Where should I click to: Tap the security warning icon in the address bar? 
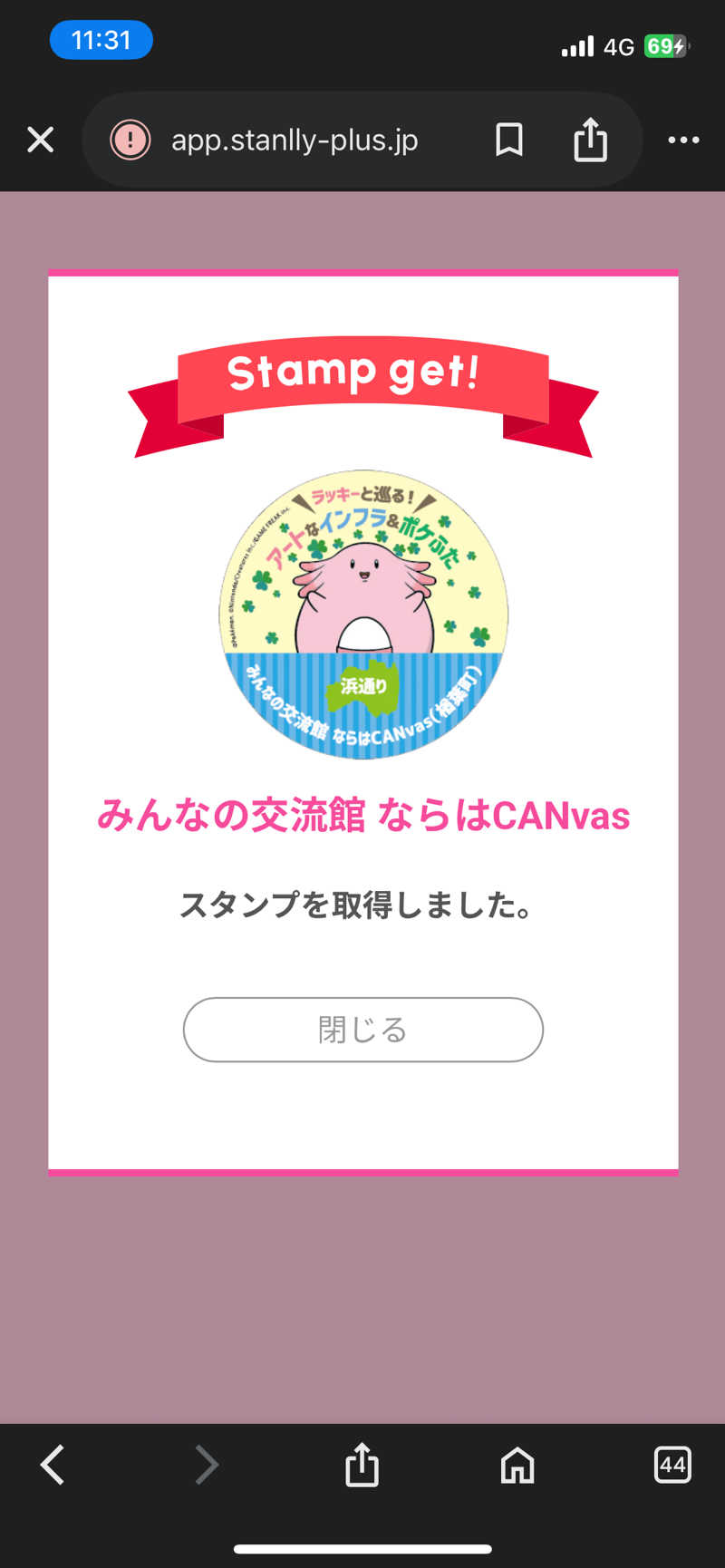pos(130,140)
